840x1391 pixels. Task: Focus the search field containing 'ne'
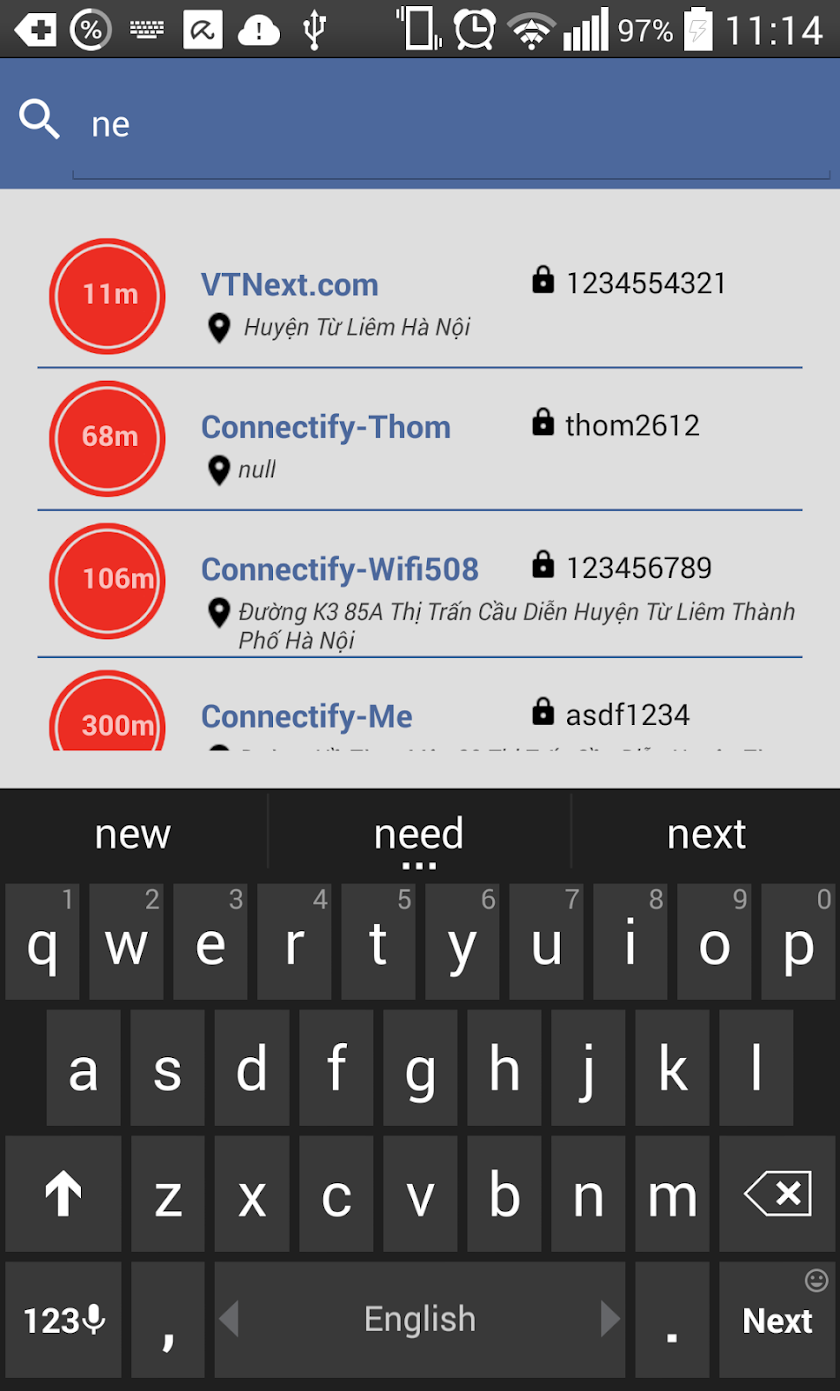pyautogui.click(x=450, y=125)
